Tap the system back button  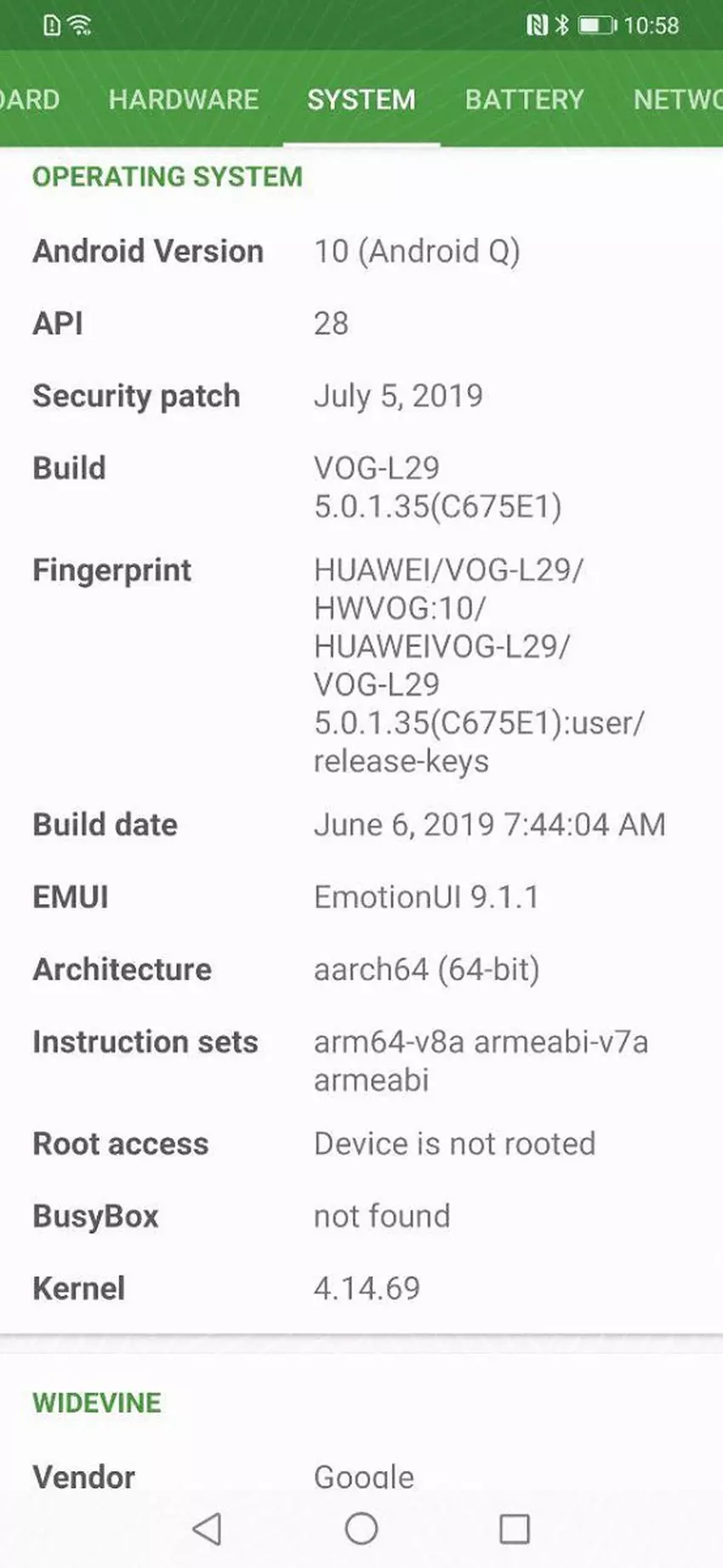click(x=207, y=1528)
